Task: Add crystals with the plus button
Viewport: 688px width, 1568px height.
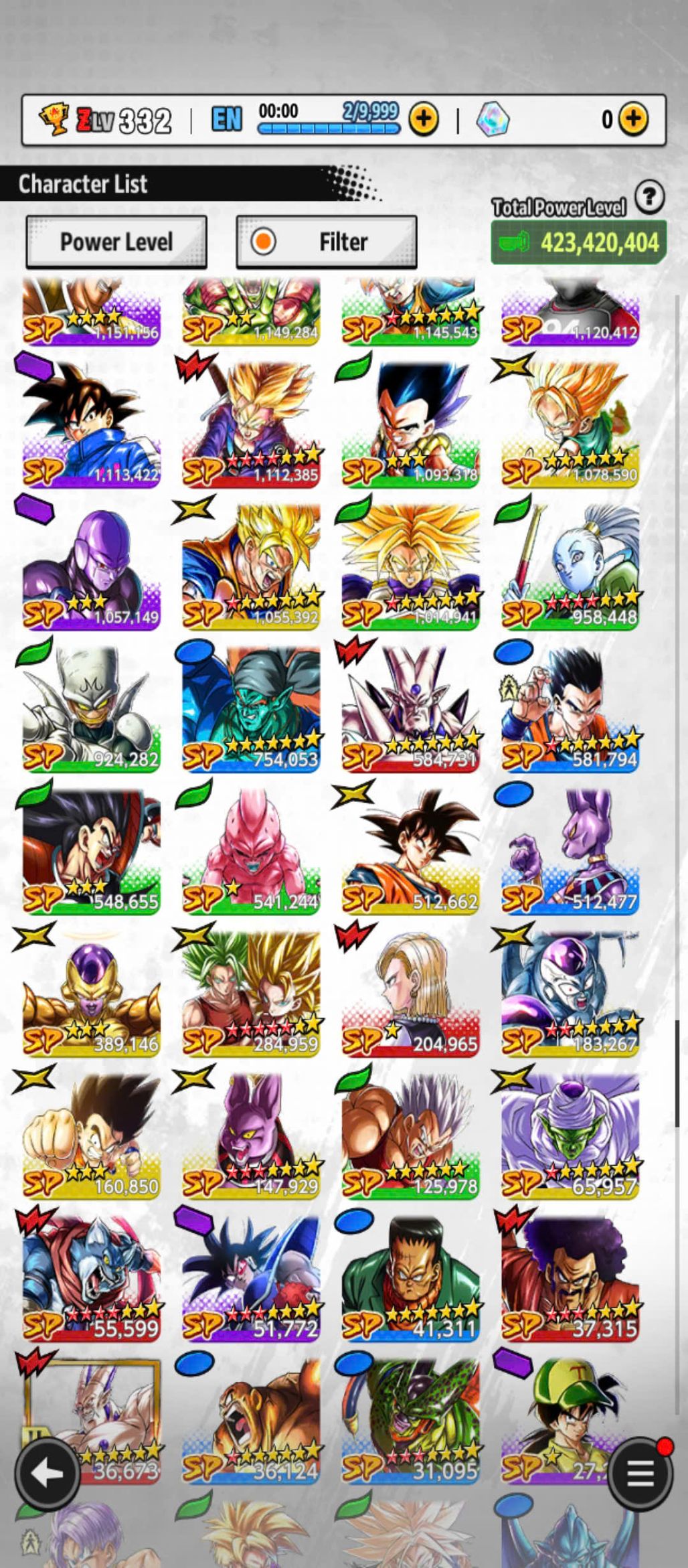Action: tap(633, 120)
